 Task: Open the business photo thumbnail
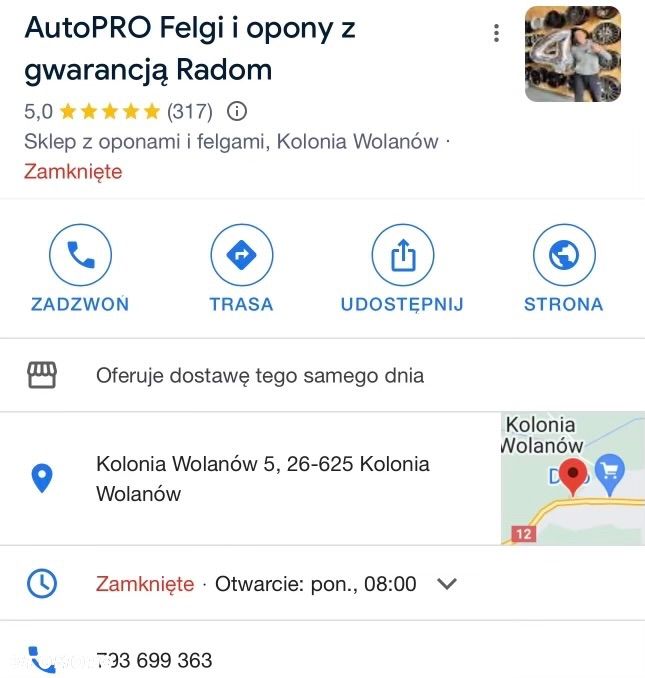(574, 53)
